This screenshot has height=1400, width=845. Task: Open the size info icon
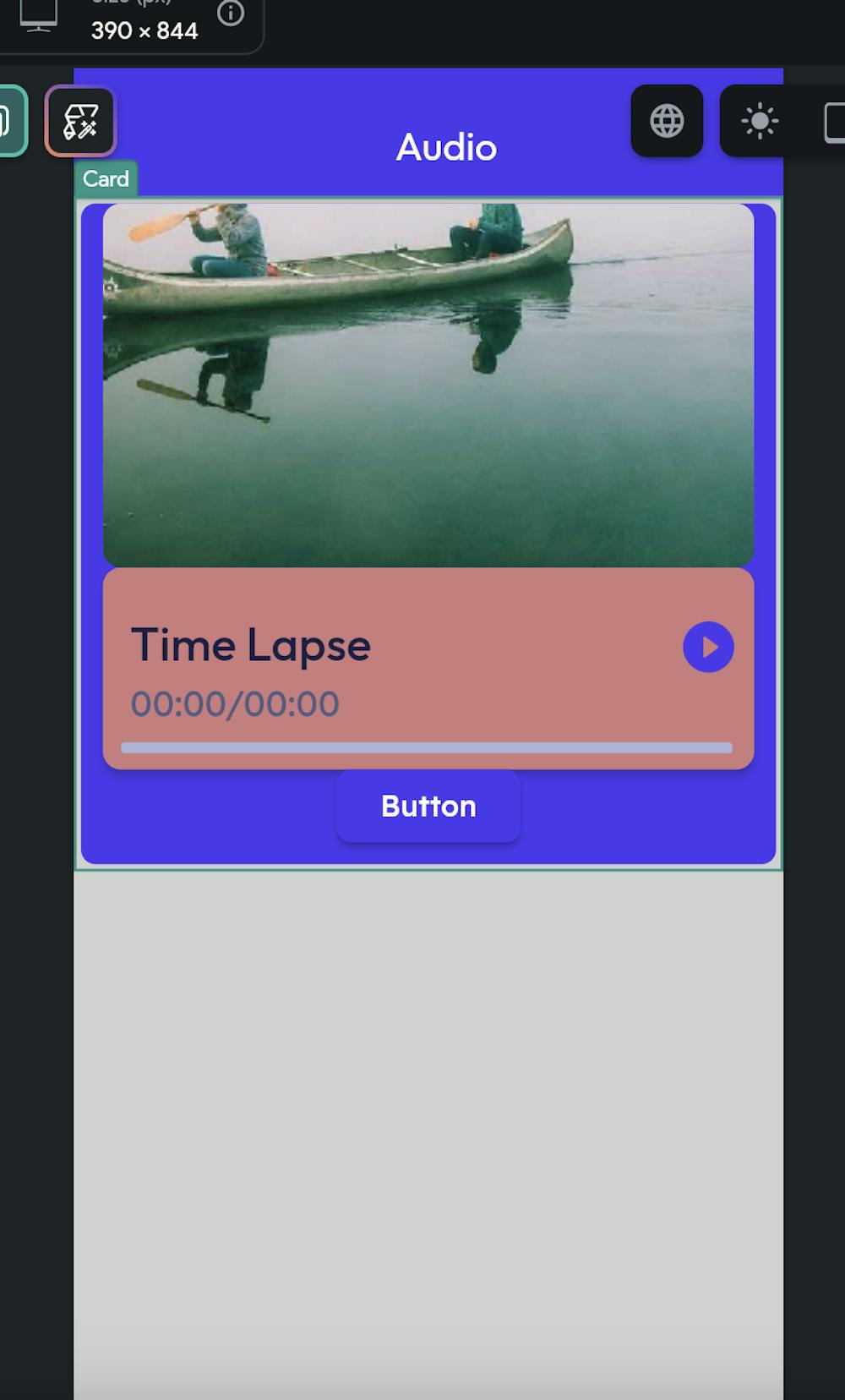tap(231, 14)
